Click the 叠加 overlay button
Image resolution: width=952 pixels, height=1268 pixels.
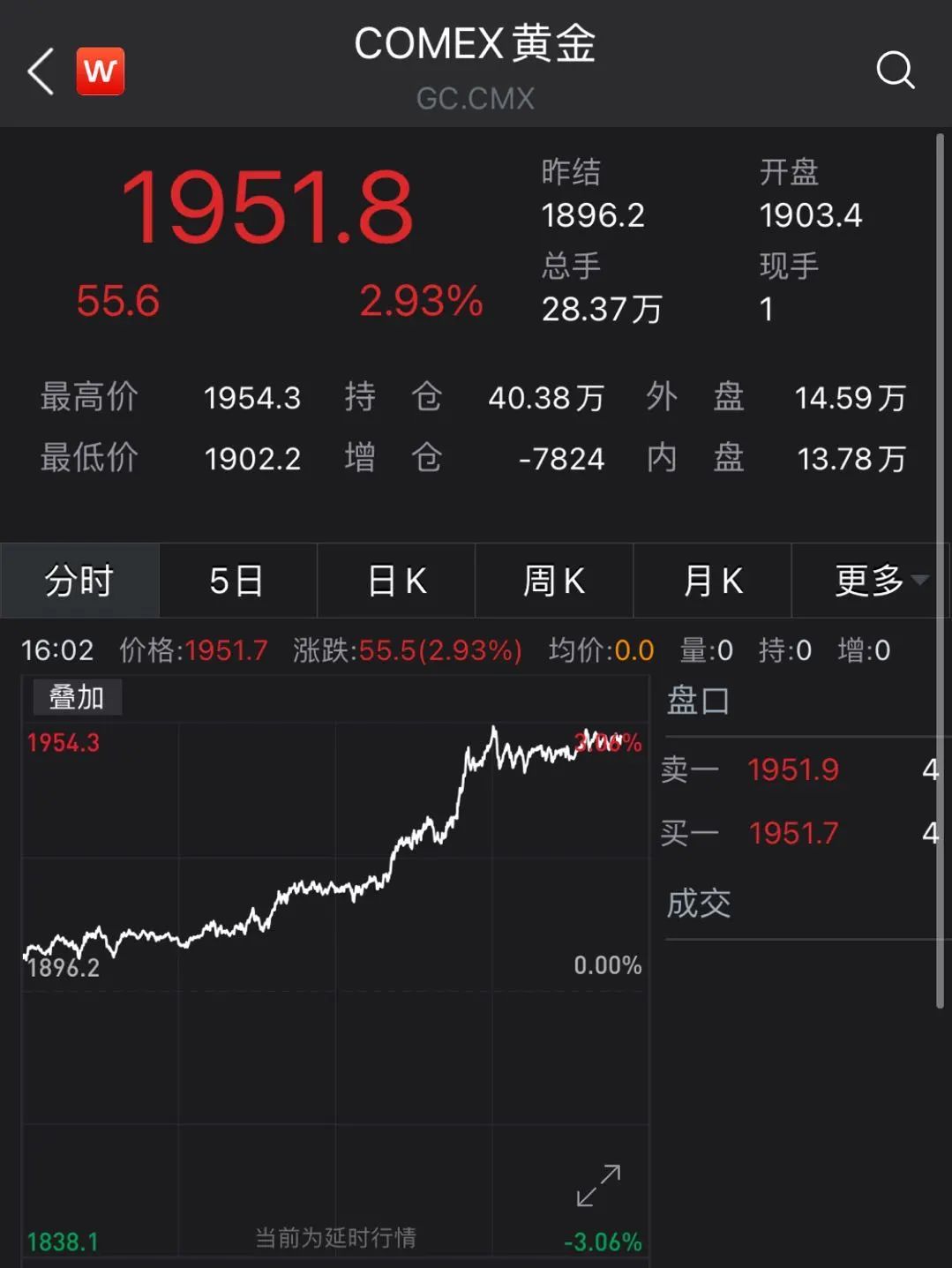[x=77, y=696]
